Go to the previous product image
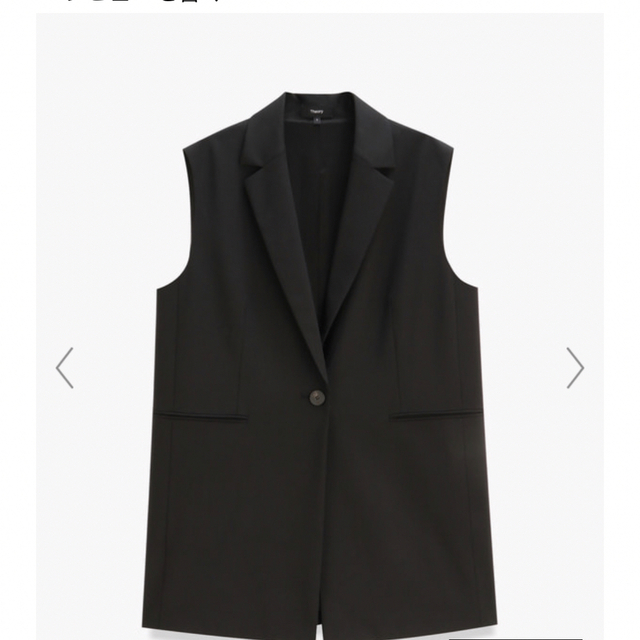Image resolution: width=640 pixels, height=640 pixels. [x=64, y=367]
